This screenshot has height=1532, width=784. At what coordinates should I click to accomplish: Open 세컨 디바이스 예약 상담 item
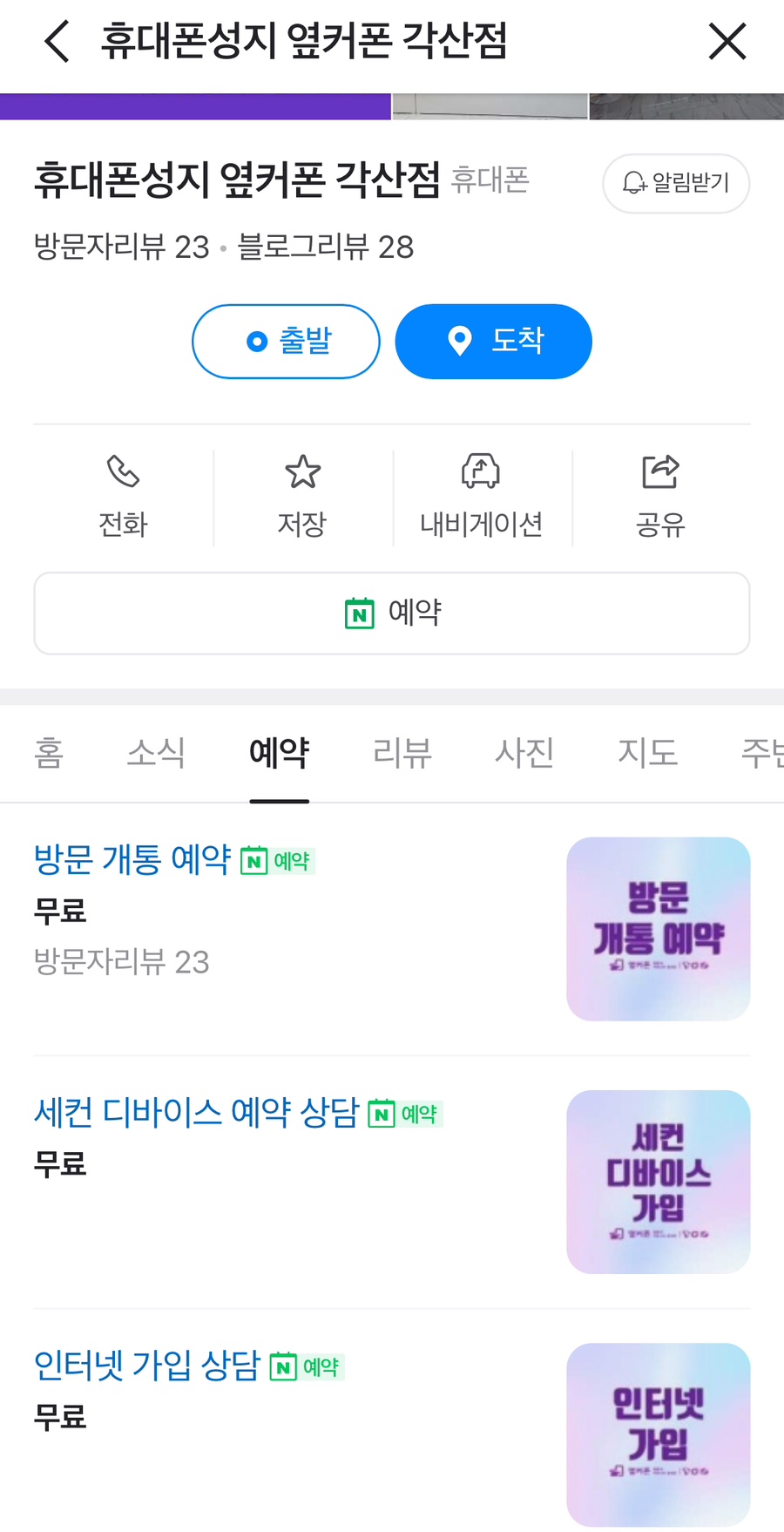196,1113
